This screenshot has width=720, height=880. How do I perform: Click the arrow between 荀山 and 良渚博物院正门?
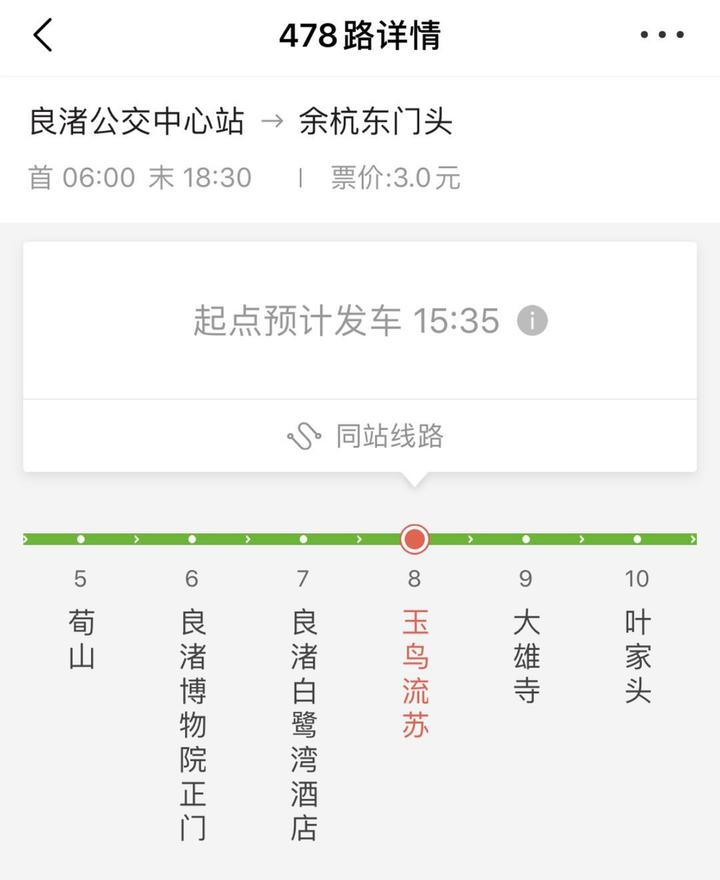click(x=136, y=538)
